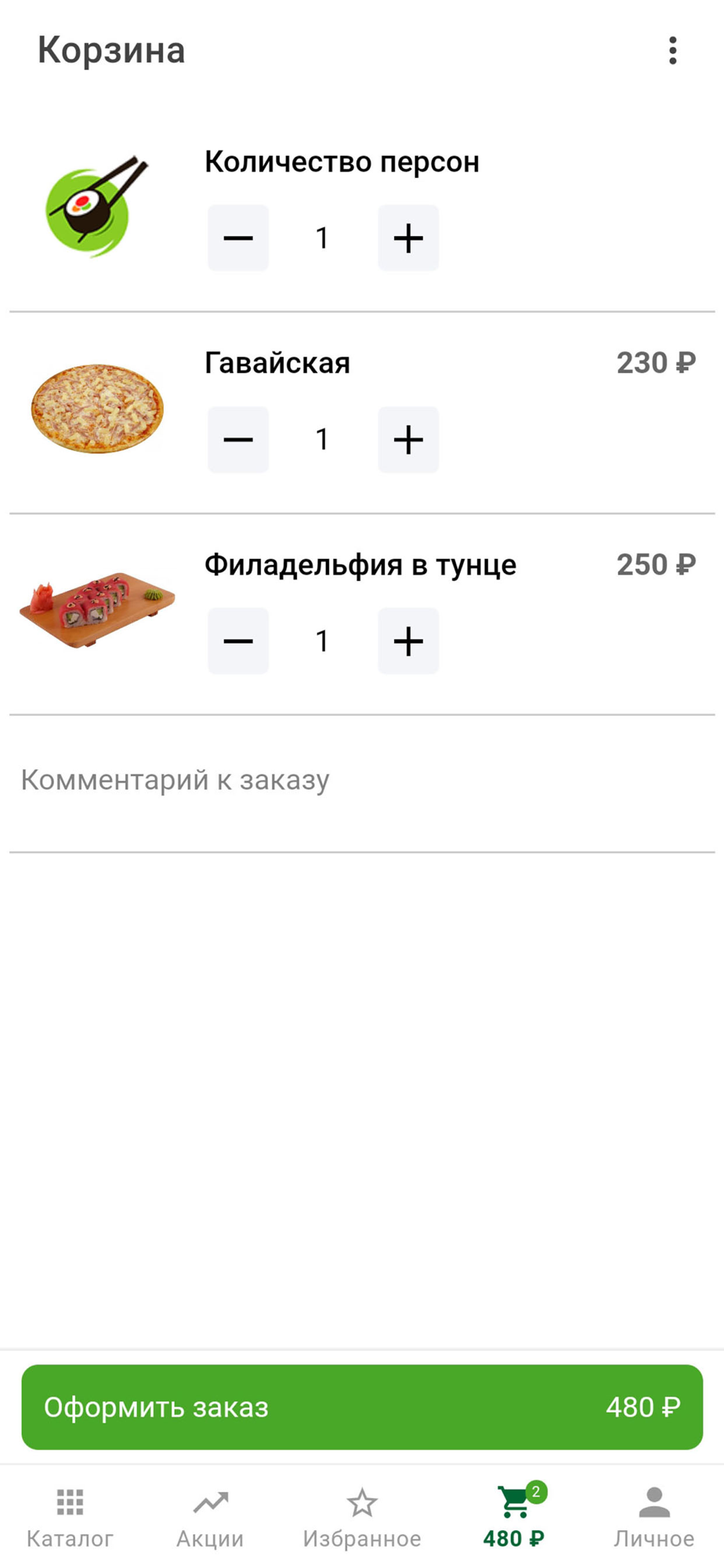This screenshot has height=1568, width=724.
Task: Reduce quantity of Гавайская pizza
Action: coord(238,440)
